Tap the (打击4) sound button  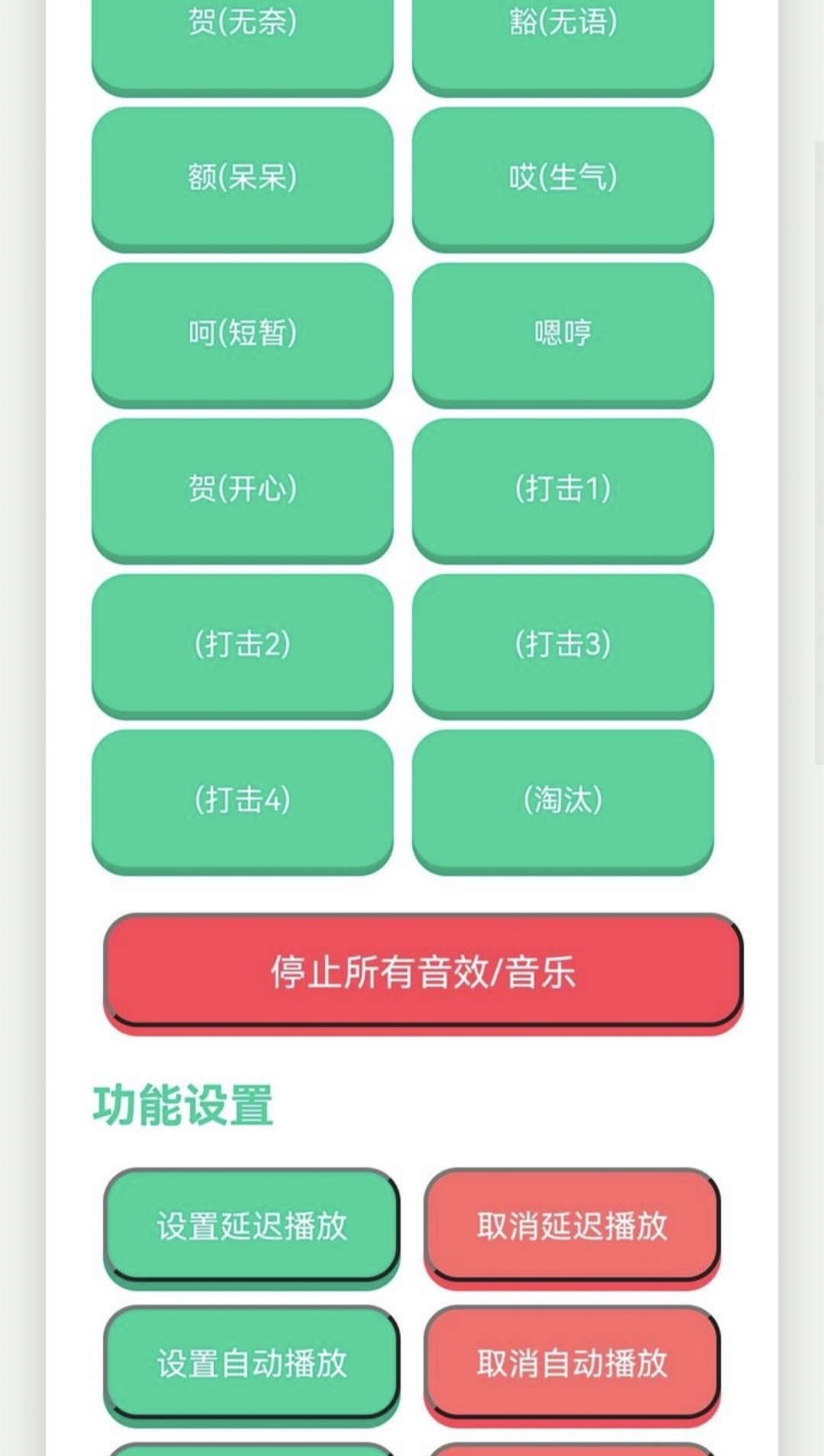click(x=242, y=800)
